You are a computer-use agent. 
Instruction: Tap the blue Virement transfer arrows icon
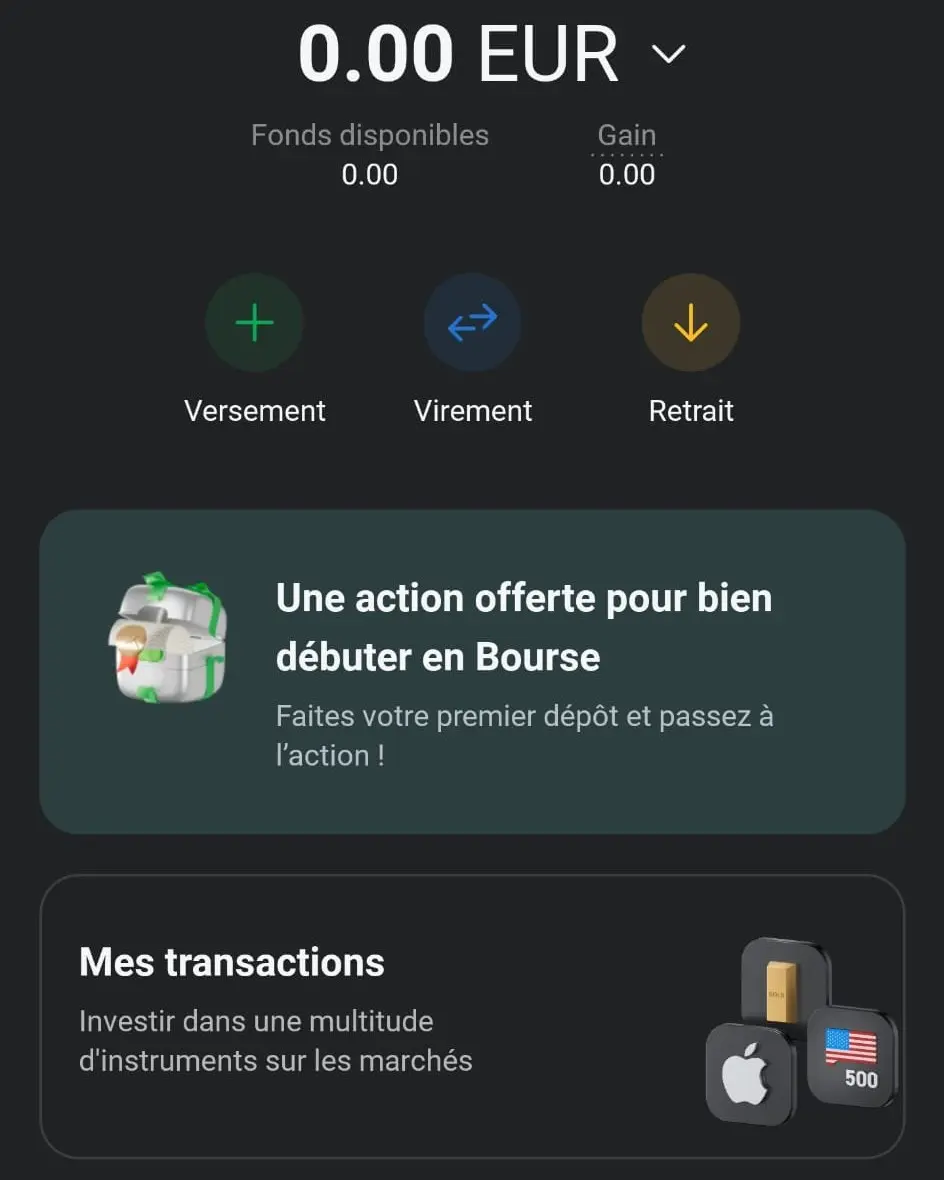pyautogui.click(x=472, y=322)
